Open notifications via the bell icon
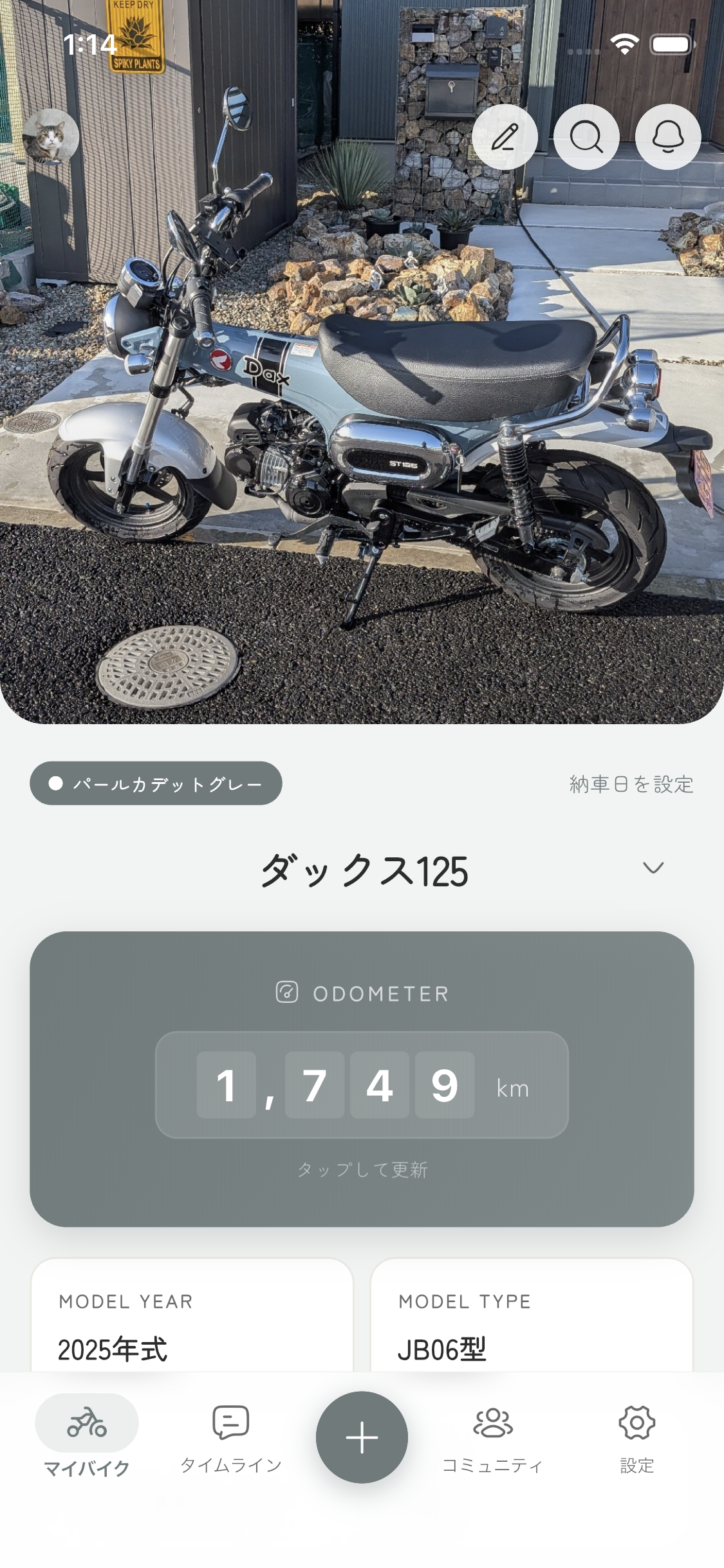Viewport: 724px width, 1568px height. [x=667, y=137]
